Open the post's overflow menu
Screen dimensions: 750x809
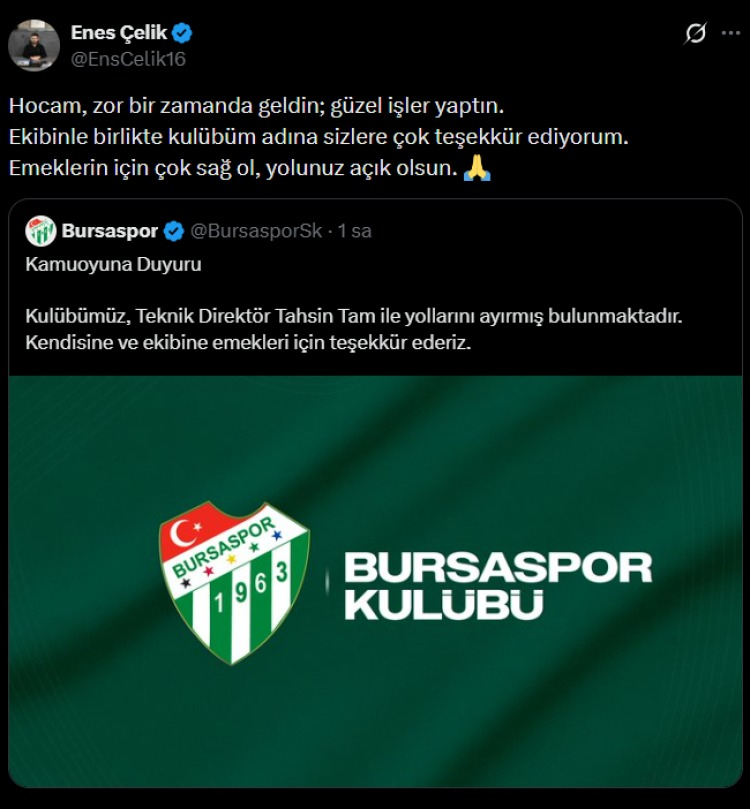pyautogui.click(x=730, y=34)
